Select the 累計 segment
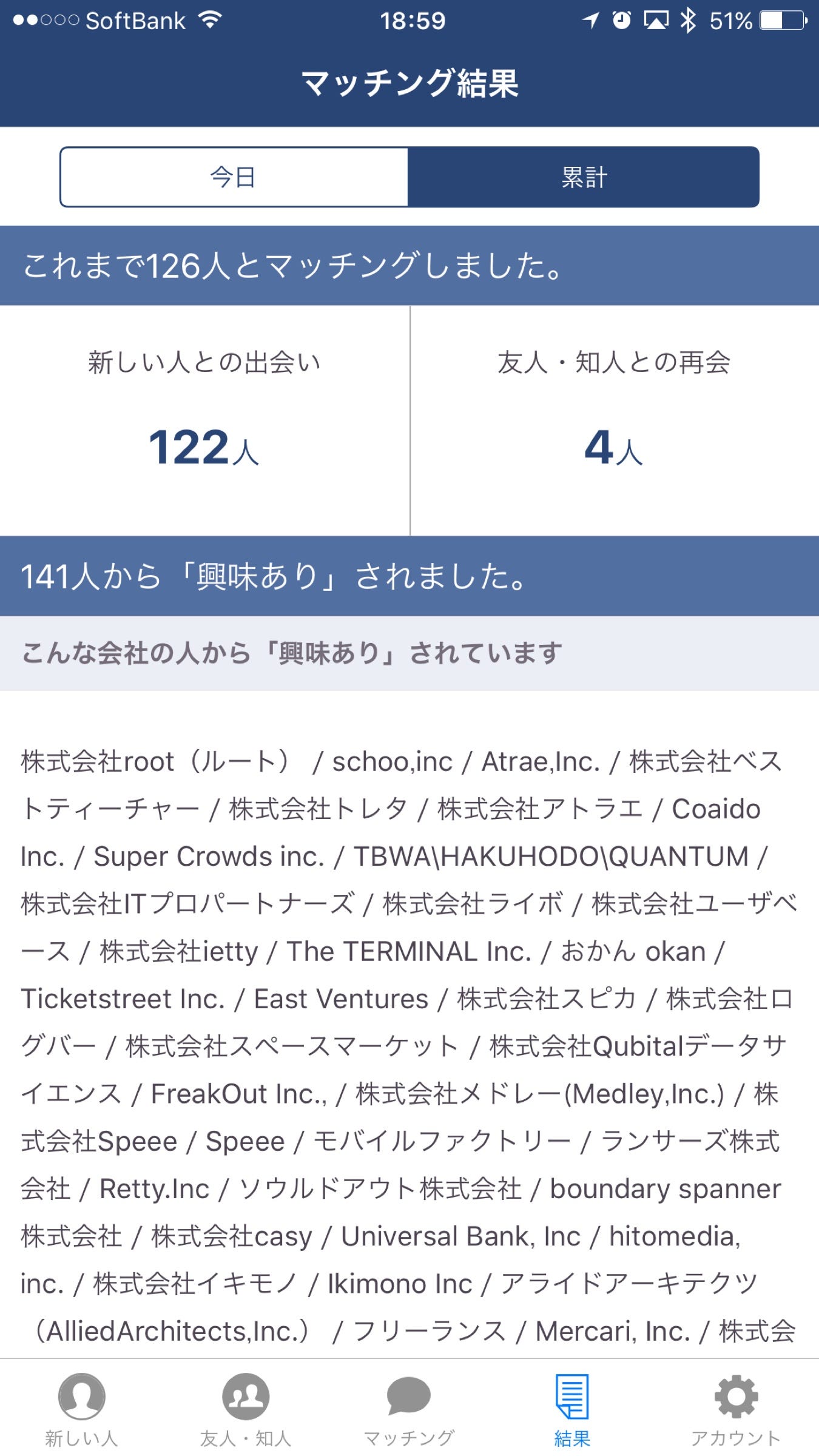 (x=583, y=177)
